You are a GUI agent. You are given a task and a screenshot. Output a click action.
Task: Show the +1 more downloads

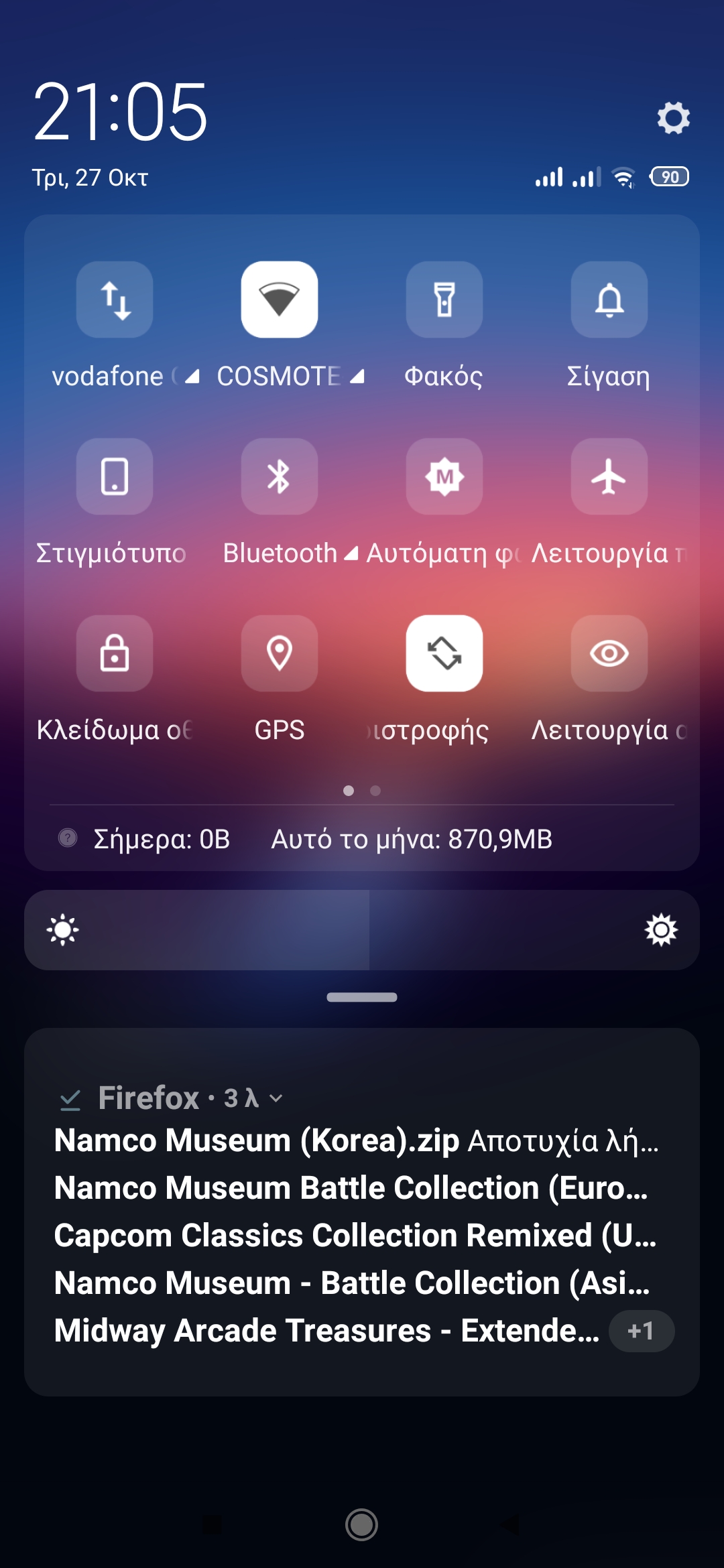641,1331
